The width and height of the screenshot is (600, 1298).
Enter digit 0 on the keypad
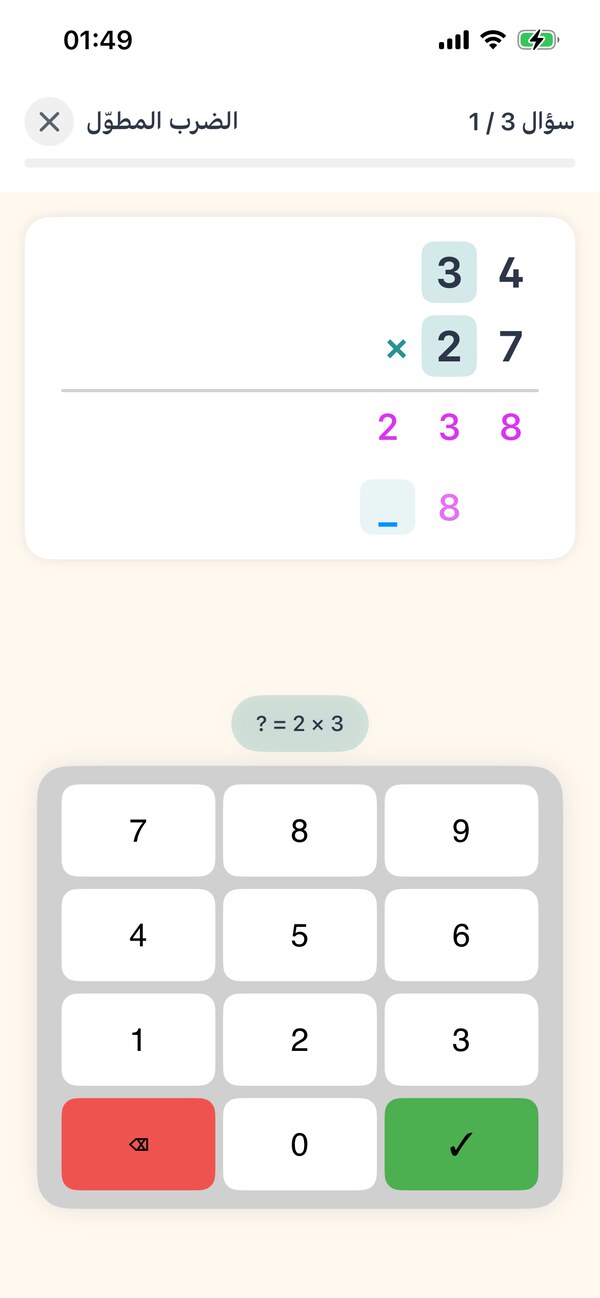300,1144
